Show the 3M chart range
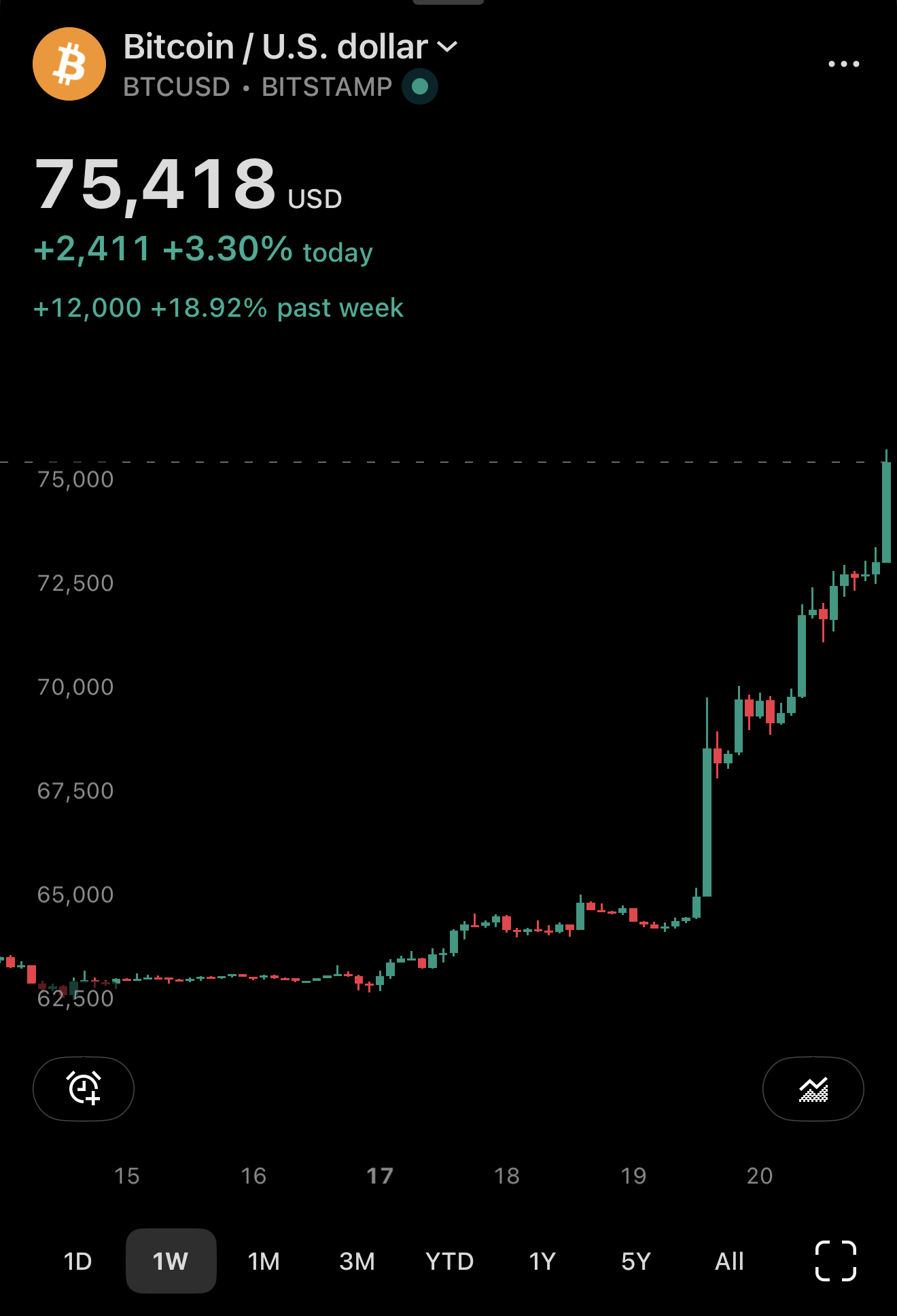Image resolution: width=897 pixels, height=1316 pixels. tap(357, 1261)
